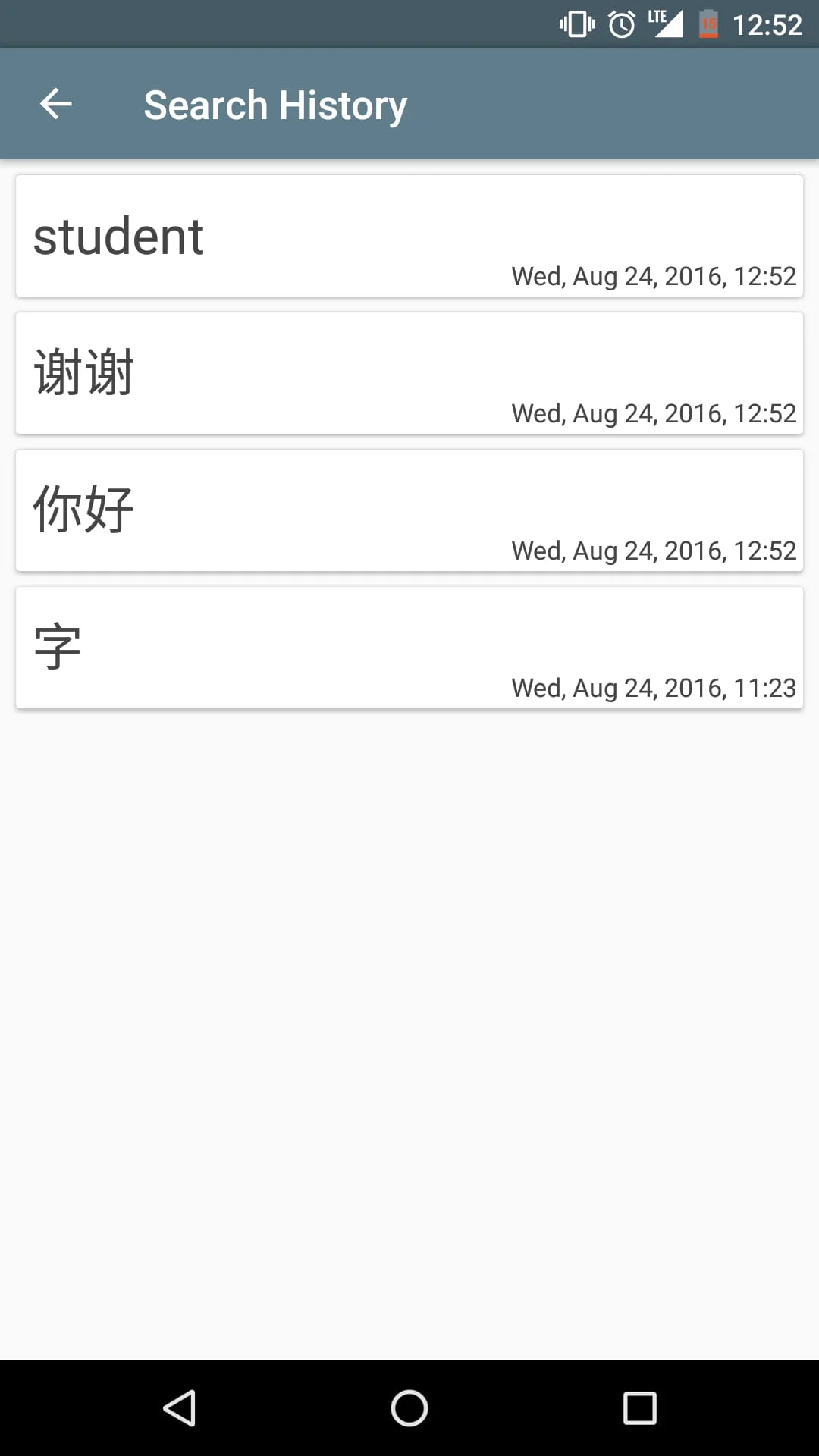Tap the Search History title

pos(275,103)
